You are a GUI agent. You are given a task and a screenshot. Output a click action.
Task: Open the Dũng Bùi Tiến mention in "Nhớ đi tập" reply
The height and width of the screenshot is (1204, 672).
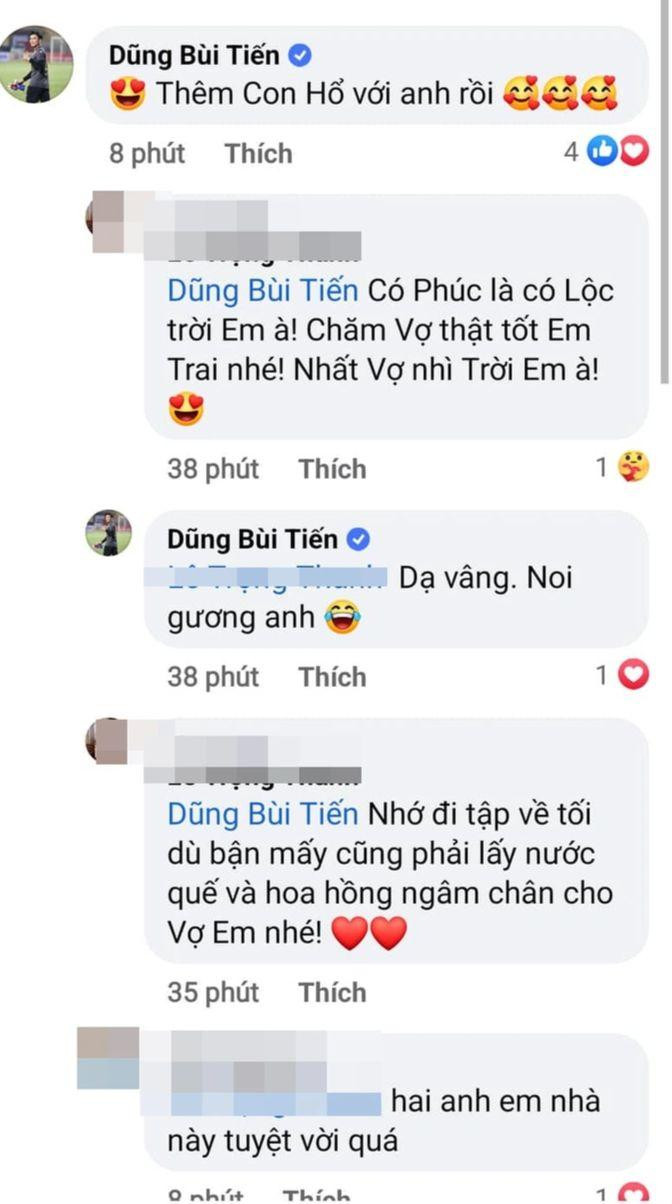(263, 815)
